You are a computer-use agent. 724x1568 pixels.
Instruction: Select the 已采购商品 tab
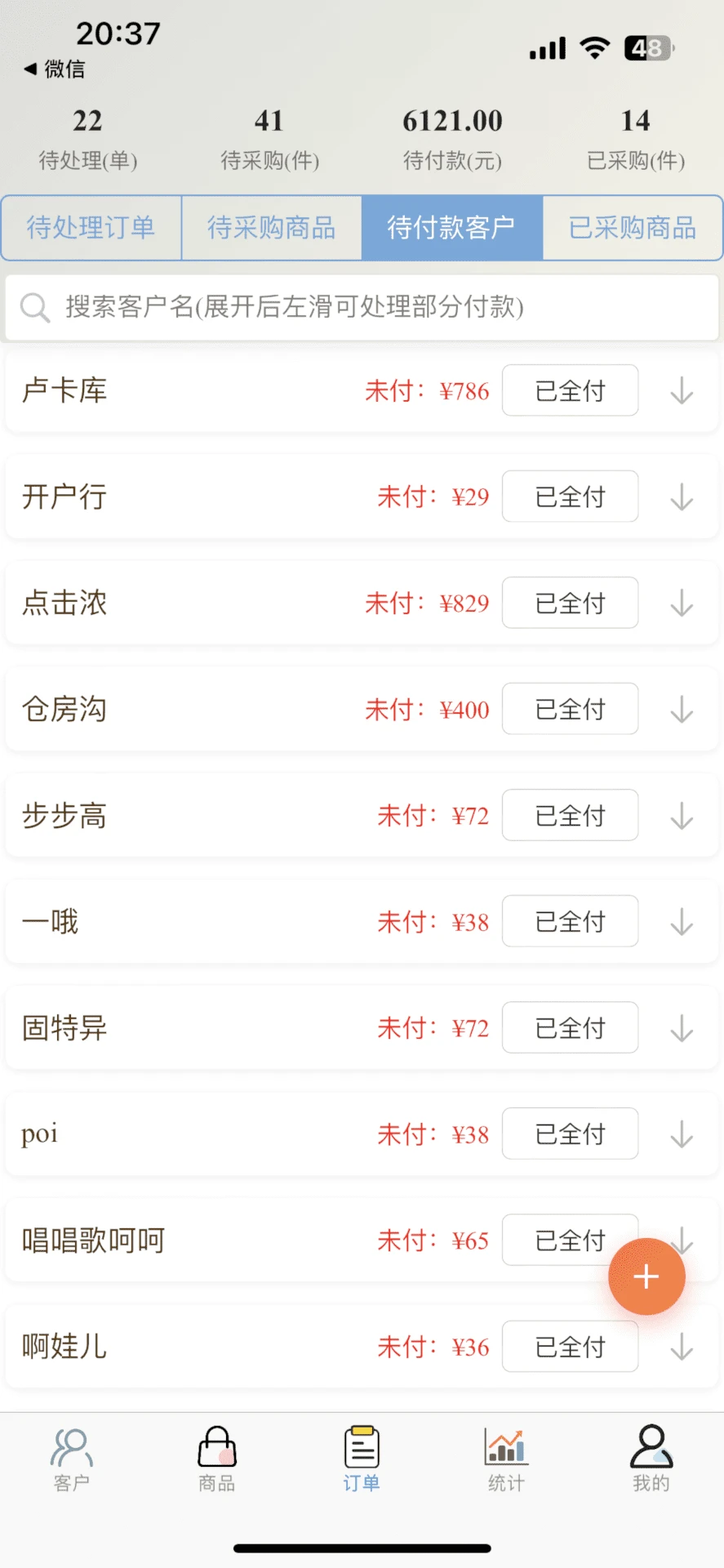[x=633, y=228]
